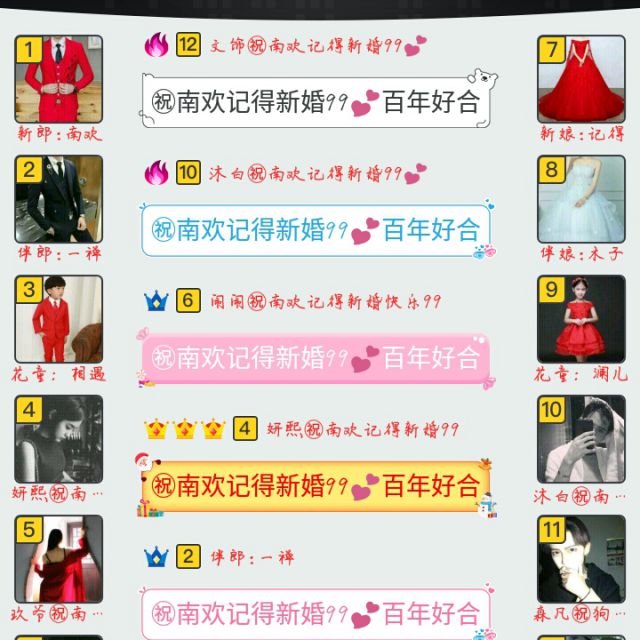
Task: Select seat 11 avatar of 森凡
Action: click(581, 559)
